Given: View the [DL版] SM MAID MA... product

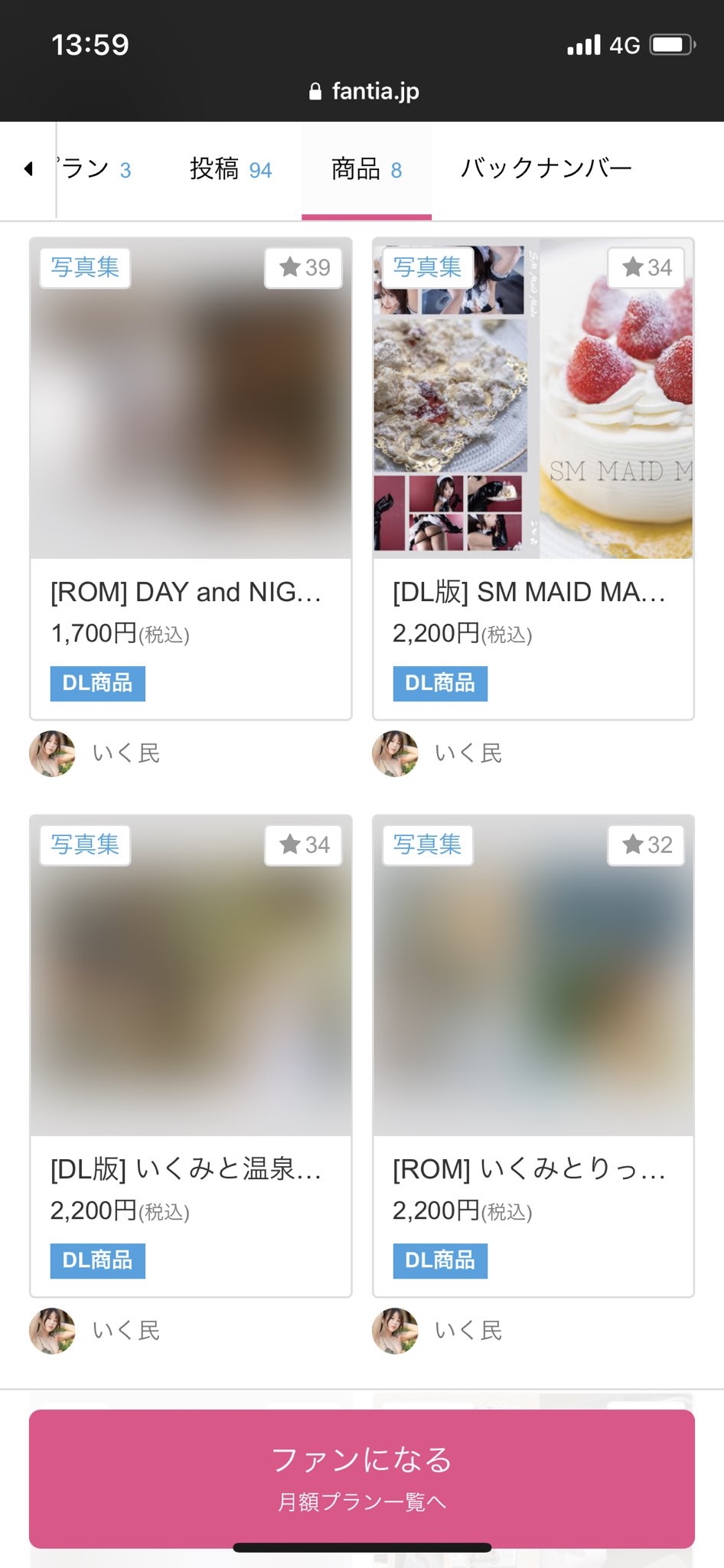Looking at the screenshot, I should [x=529, y=592].
